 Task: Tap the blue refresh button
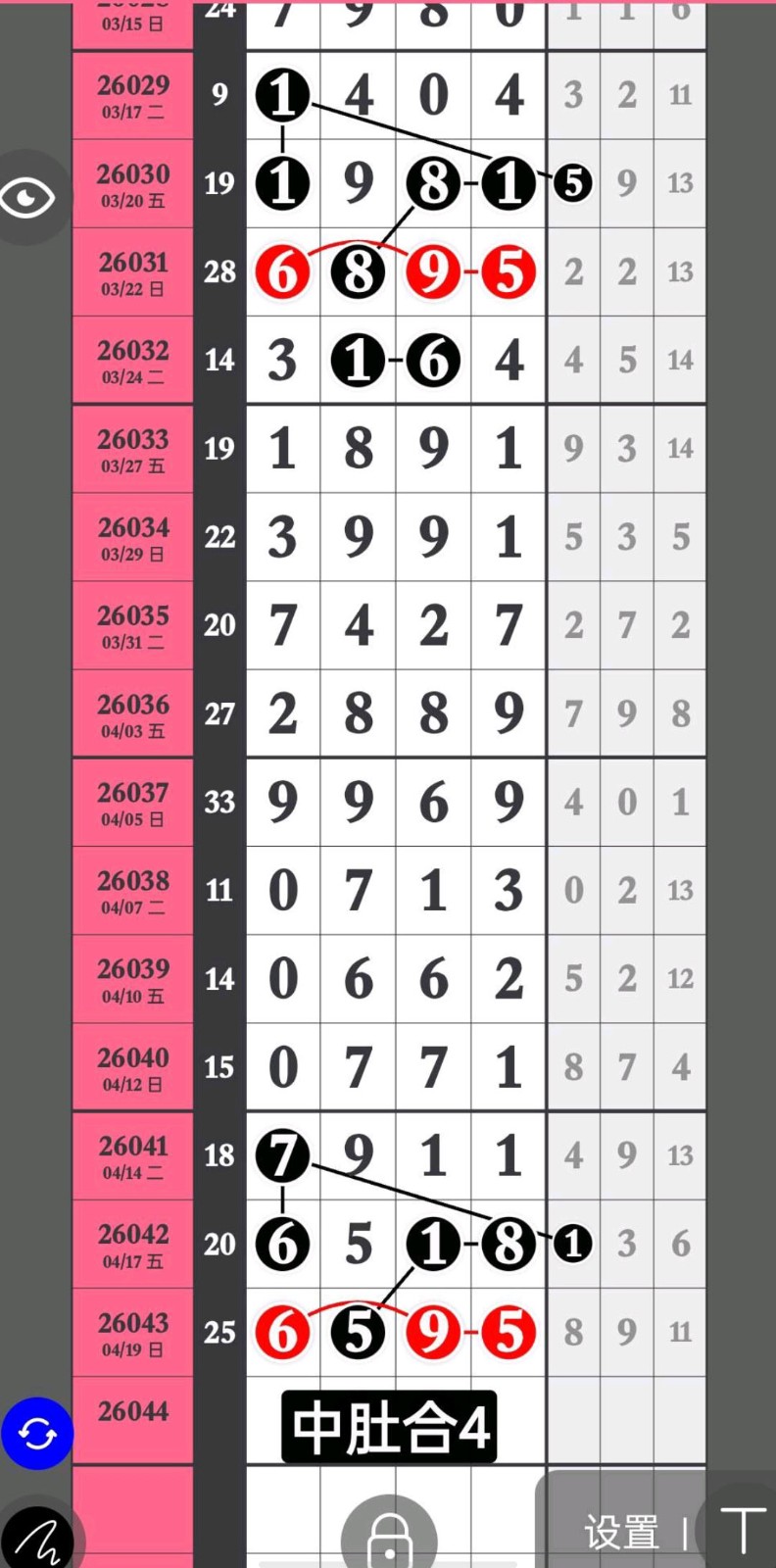pyautogui.click(x=37, y=1434)
